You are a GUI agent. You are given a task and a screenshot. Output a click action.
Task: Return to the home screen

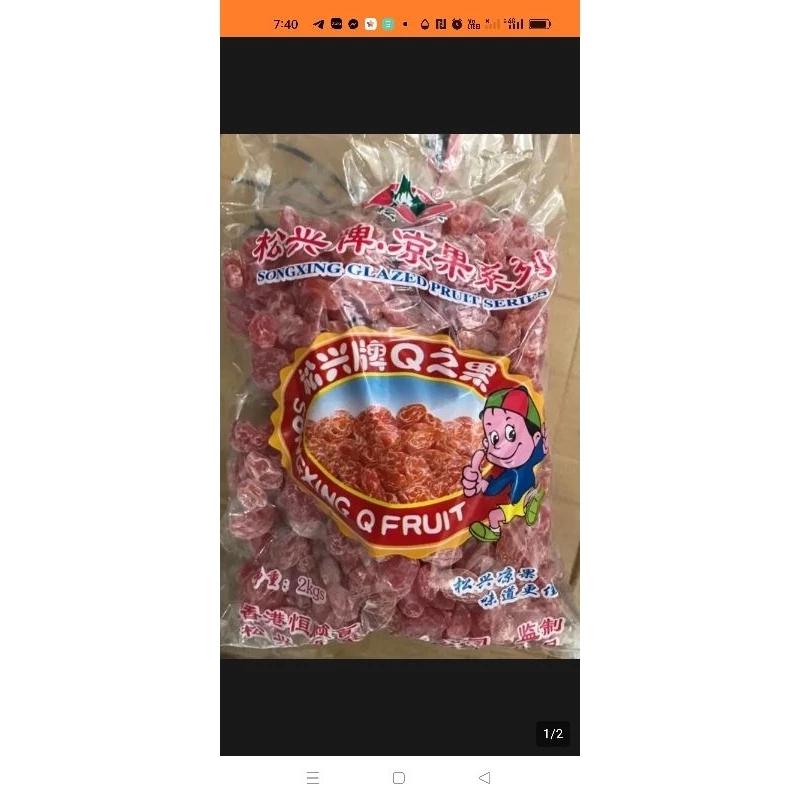399,778
